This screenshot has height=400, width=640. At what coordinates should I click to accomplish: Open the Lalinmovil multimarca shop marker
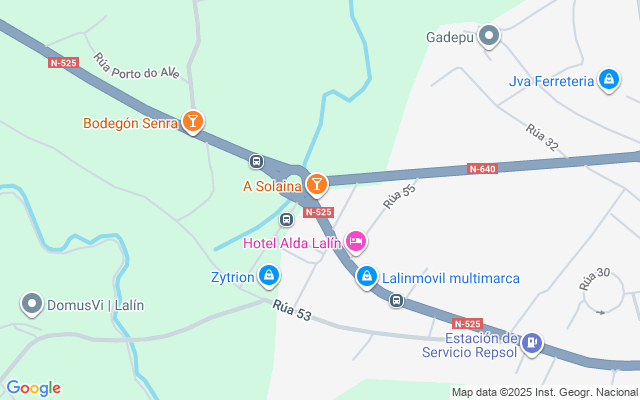pos(367,275)
